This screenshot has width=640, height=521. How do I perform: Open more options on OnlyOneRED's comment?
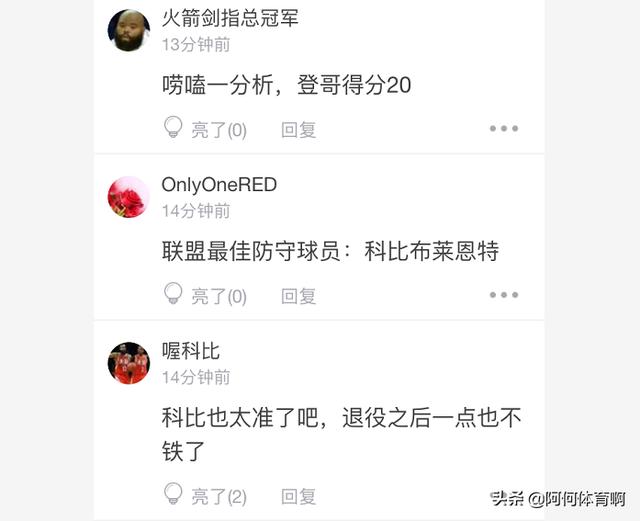click(x=503, y=295)
